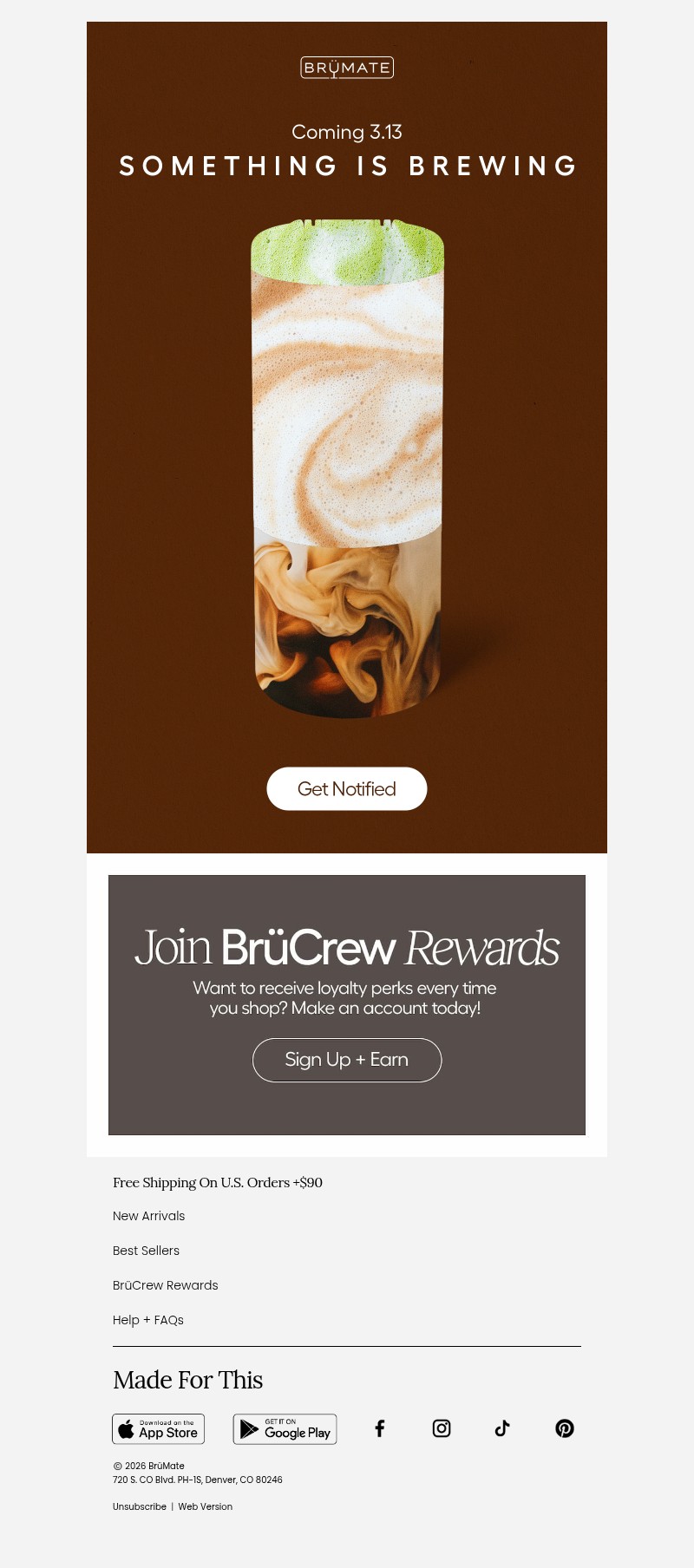Go to Help + FAQs

(148, 1320)
